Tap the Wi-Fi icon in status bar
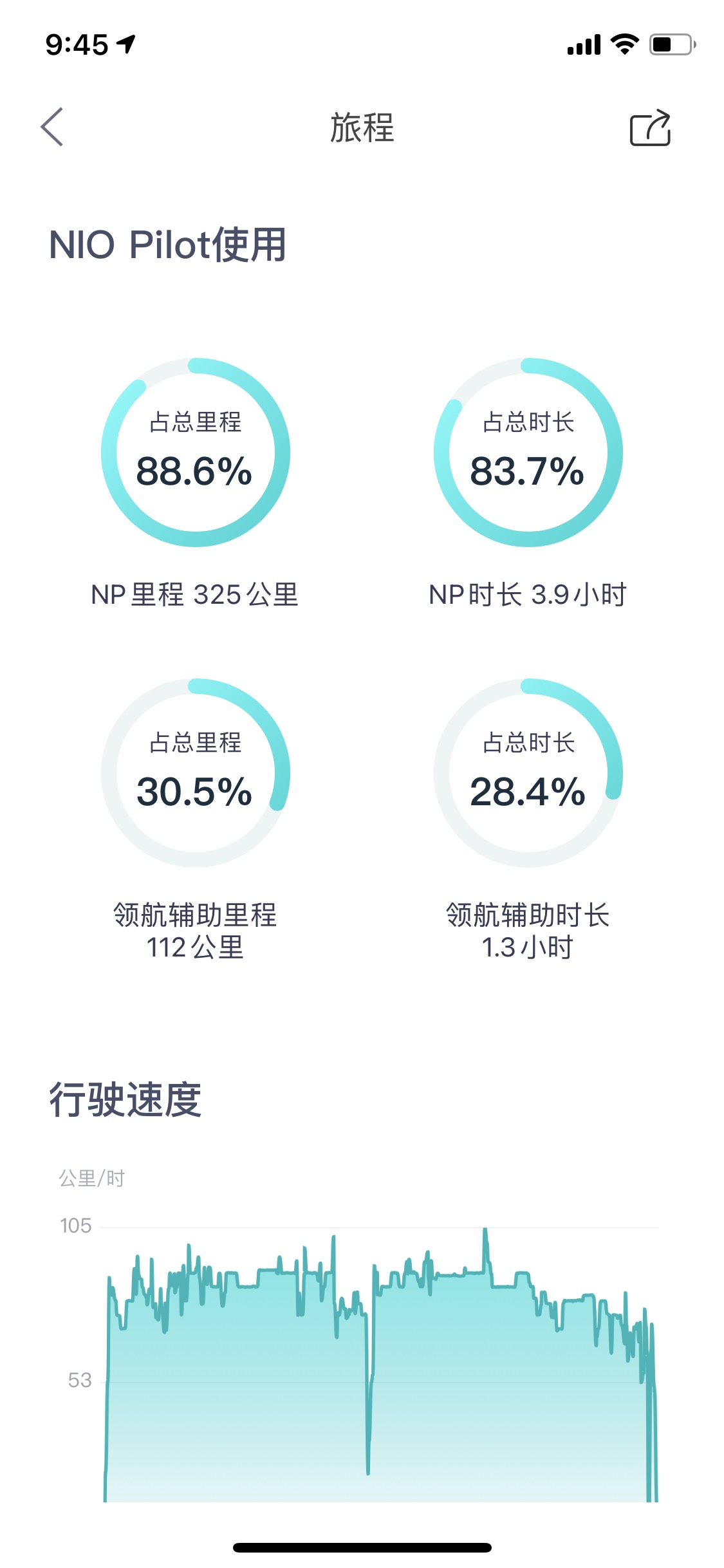The height and width of the screenshot is (1568, 724). pyautogui.click(x=622, y=44)
